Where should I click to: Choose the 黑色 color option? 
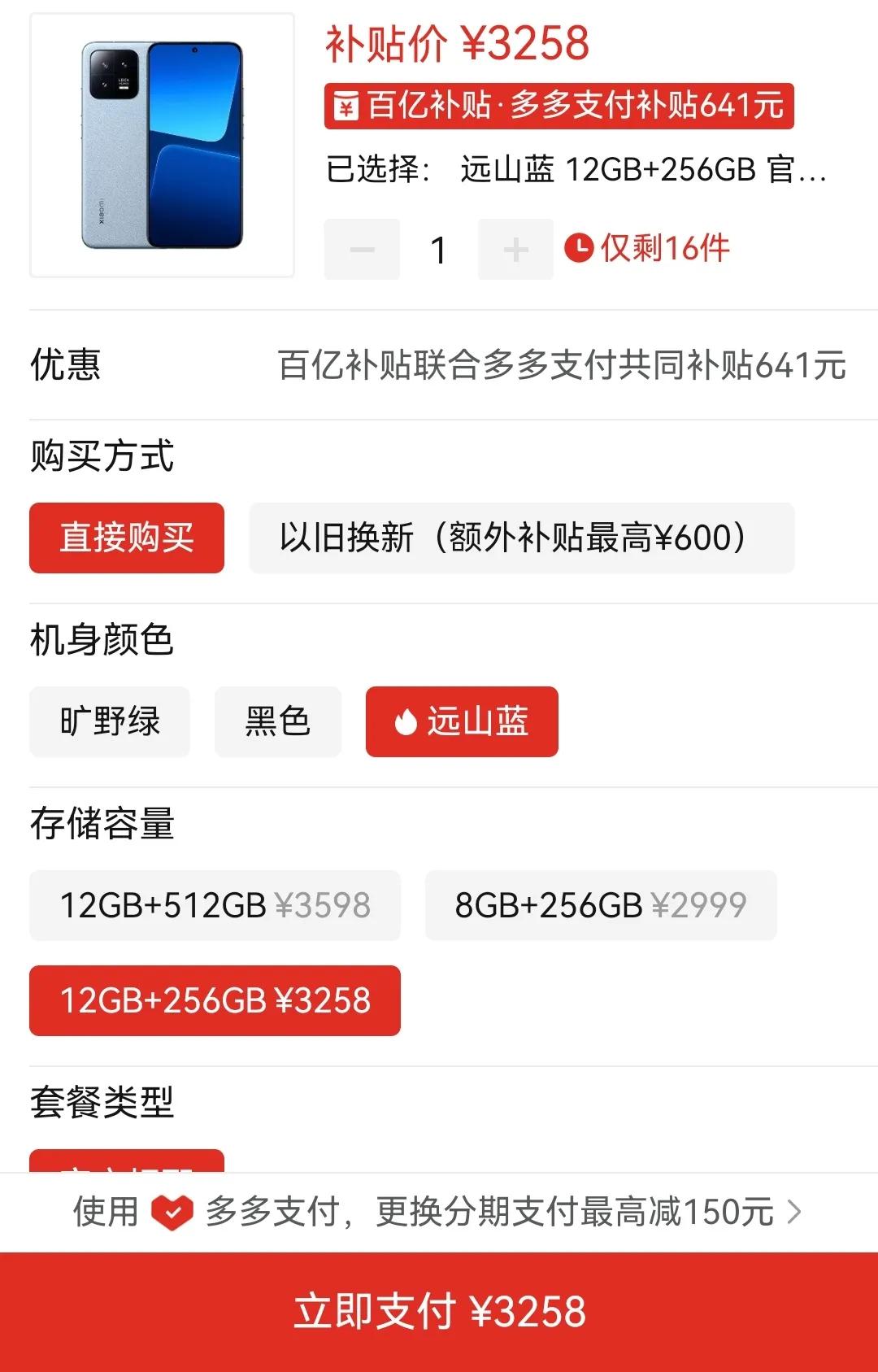click(x=277, y=722)
